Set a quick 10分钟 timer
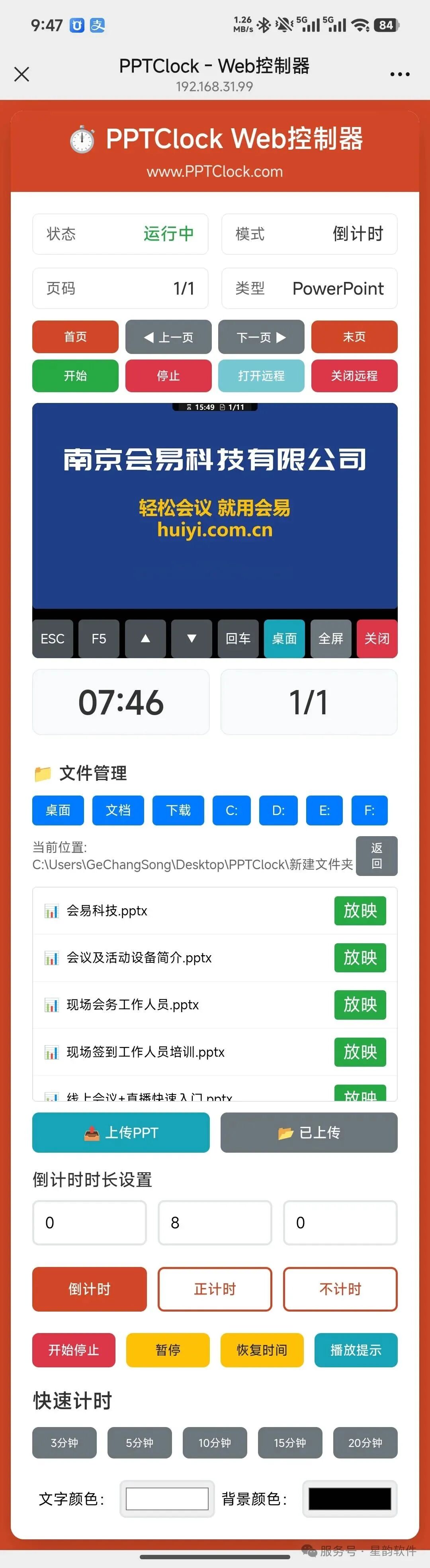 214,1443
